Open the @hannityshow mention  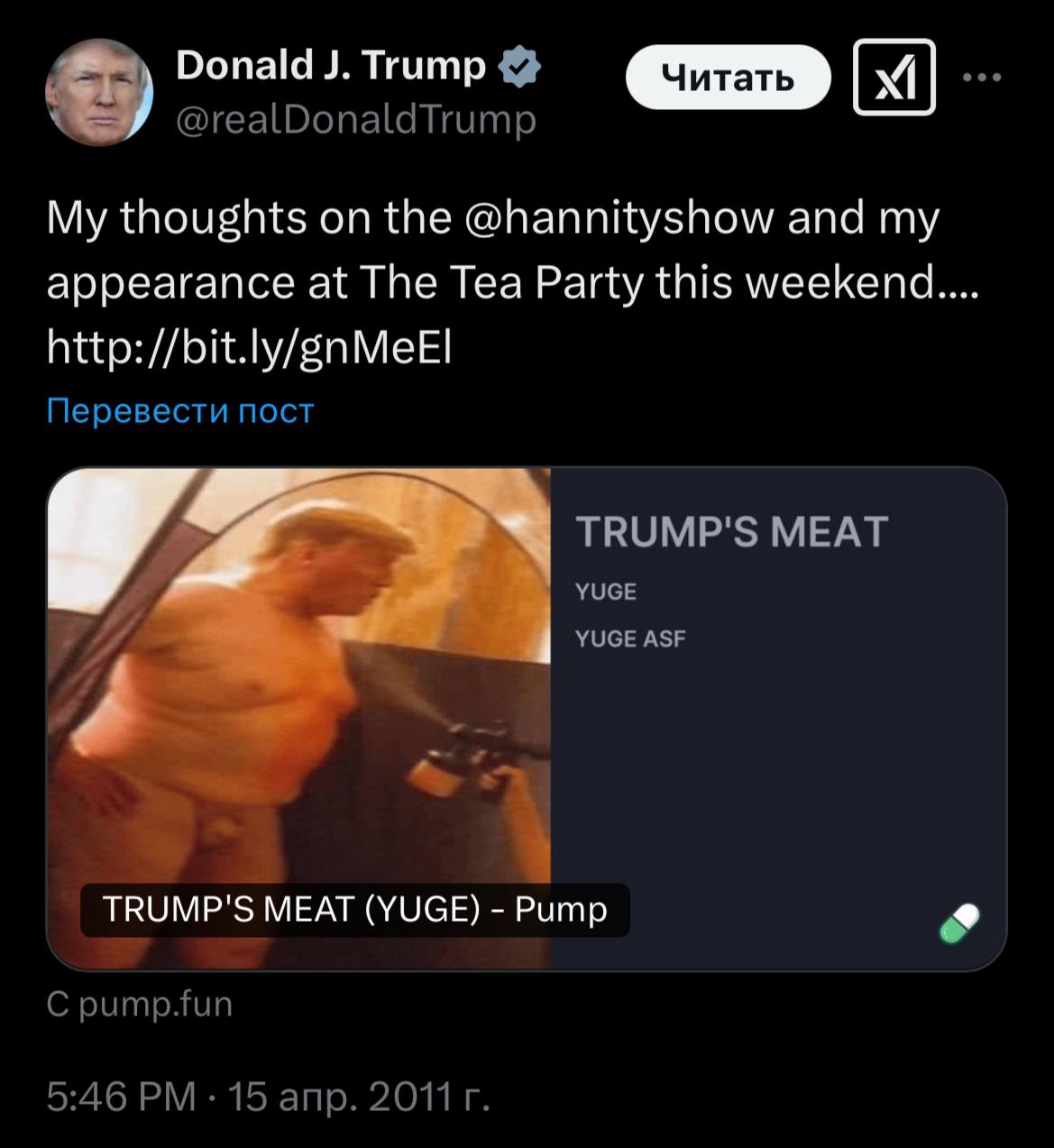tap(619, 218)
